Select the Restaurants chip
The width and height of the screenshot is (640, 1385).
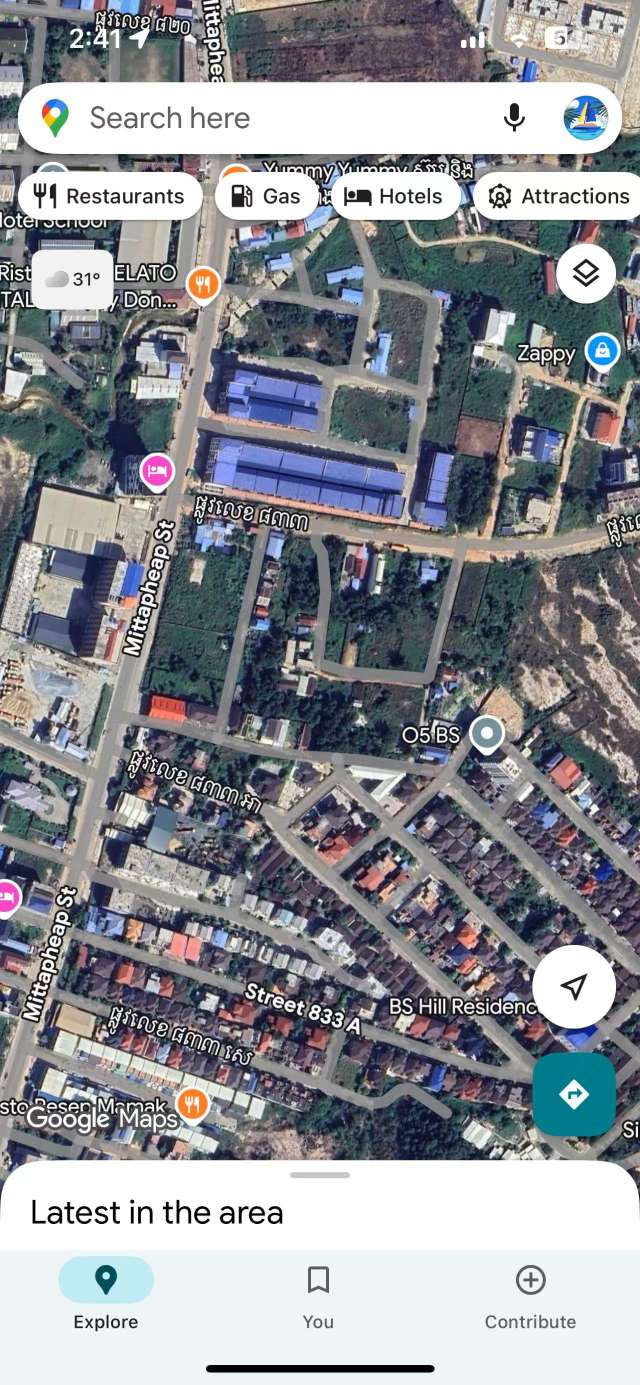click(110, 196)
